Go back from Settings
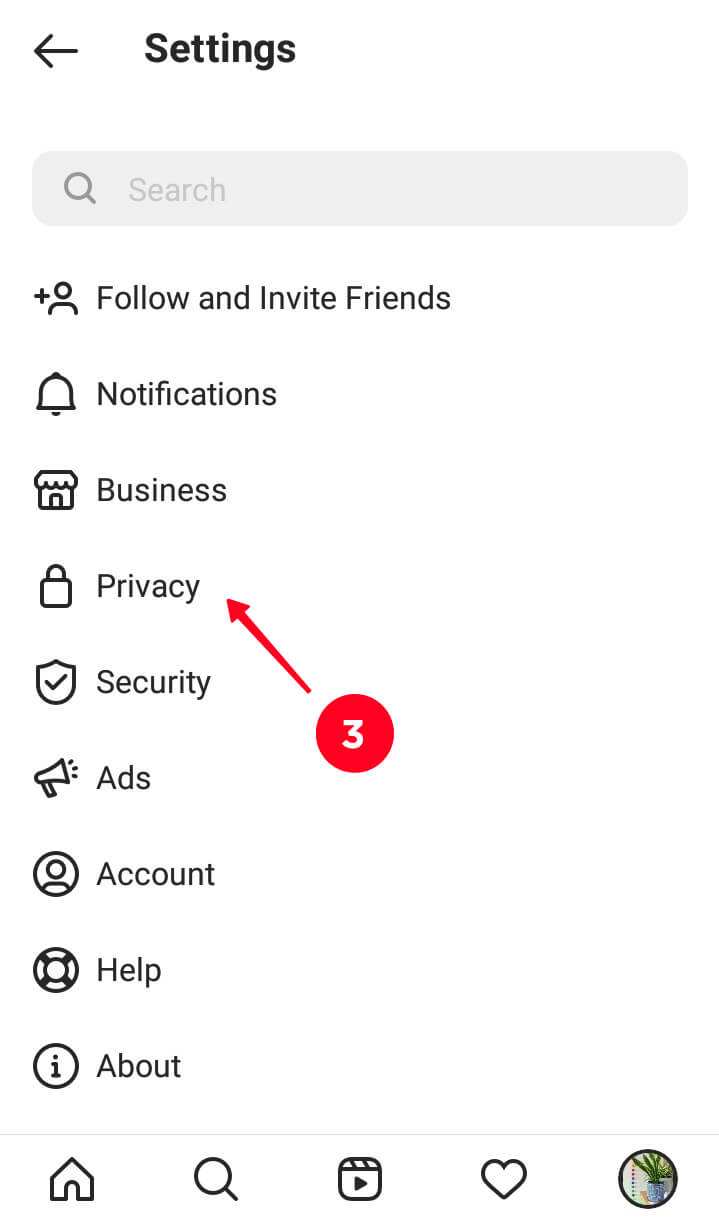This screenshot has width=719, height=1222. point(56,50)
